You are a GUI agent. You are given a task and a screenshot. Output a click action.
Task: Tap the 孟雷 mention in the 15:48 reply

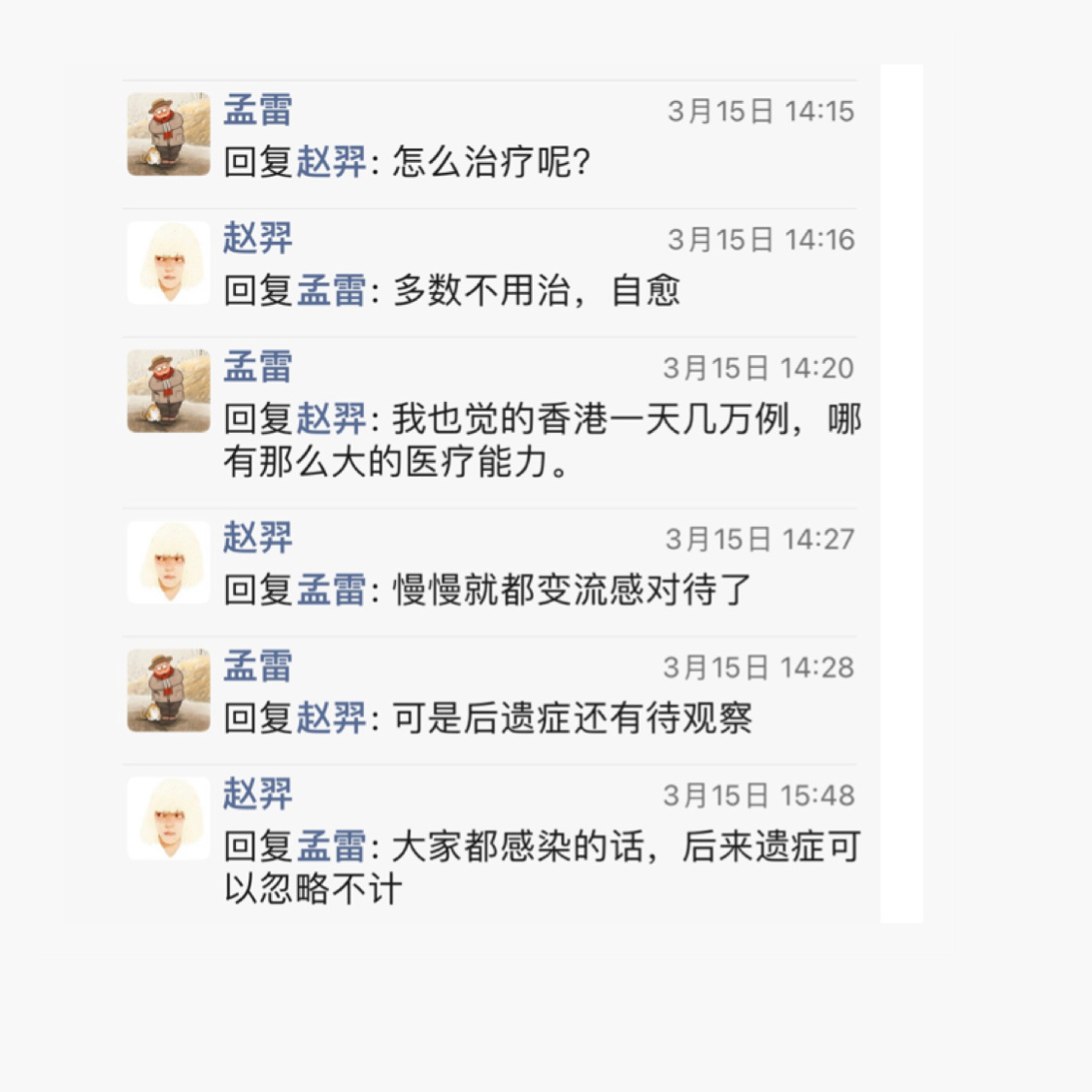coord(331,846)
